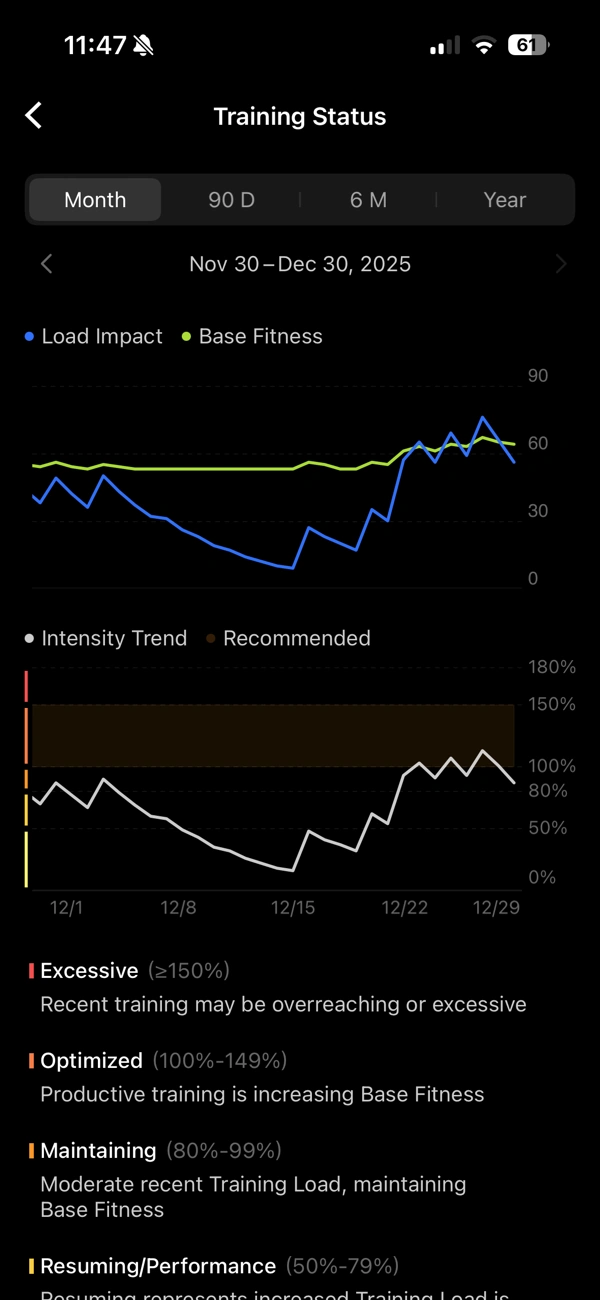The image size is (600, 1300).
Task: Tap the next date range arrow
Action: click(561, 264)
